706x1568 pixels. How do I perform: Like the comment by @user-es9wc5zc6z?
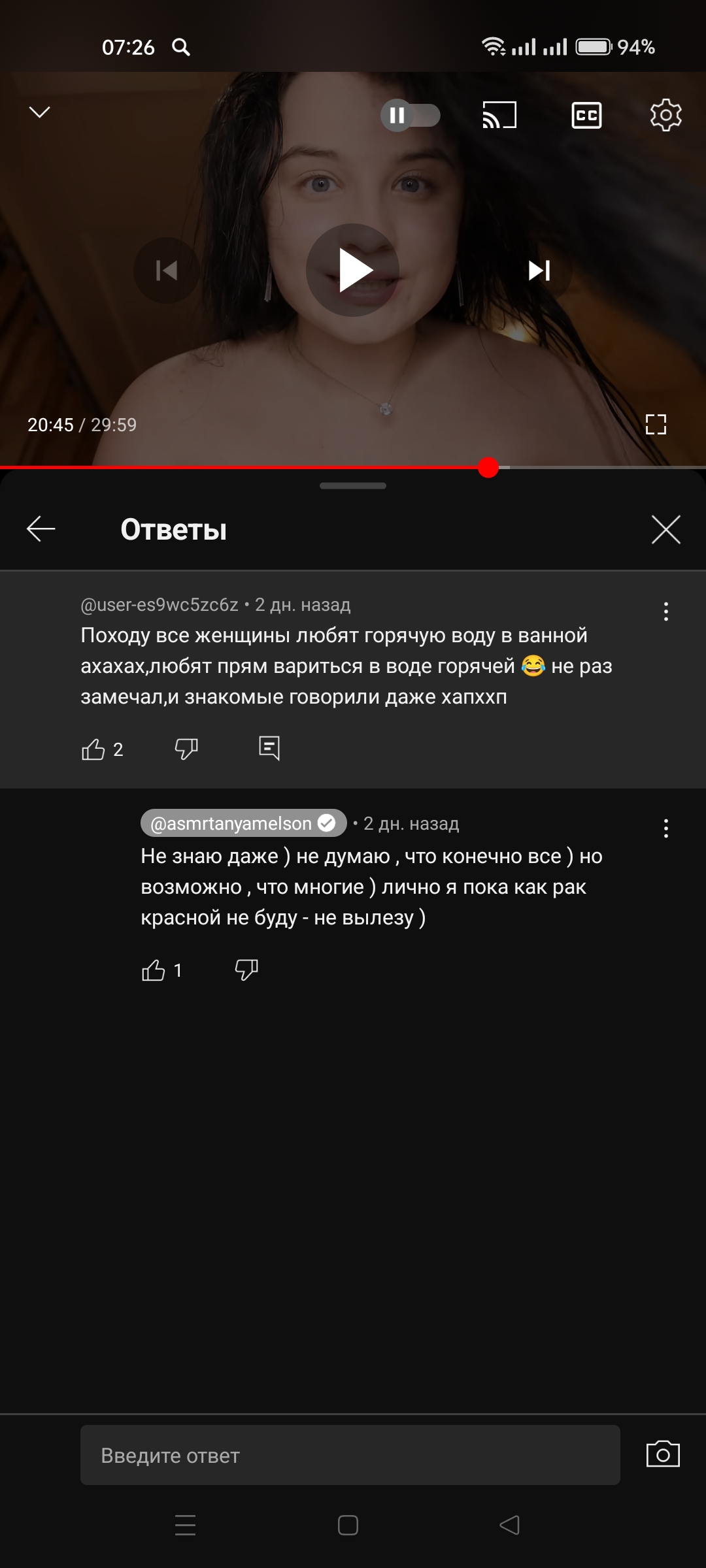click(x=93, y=749)
